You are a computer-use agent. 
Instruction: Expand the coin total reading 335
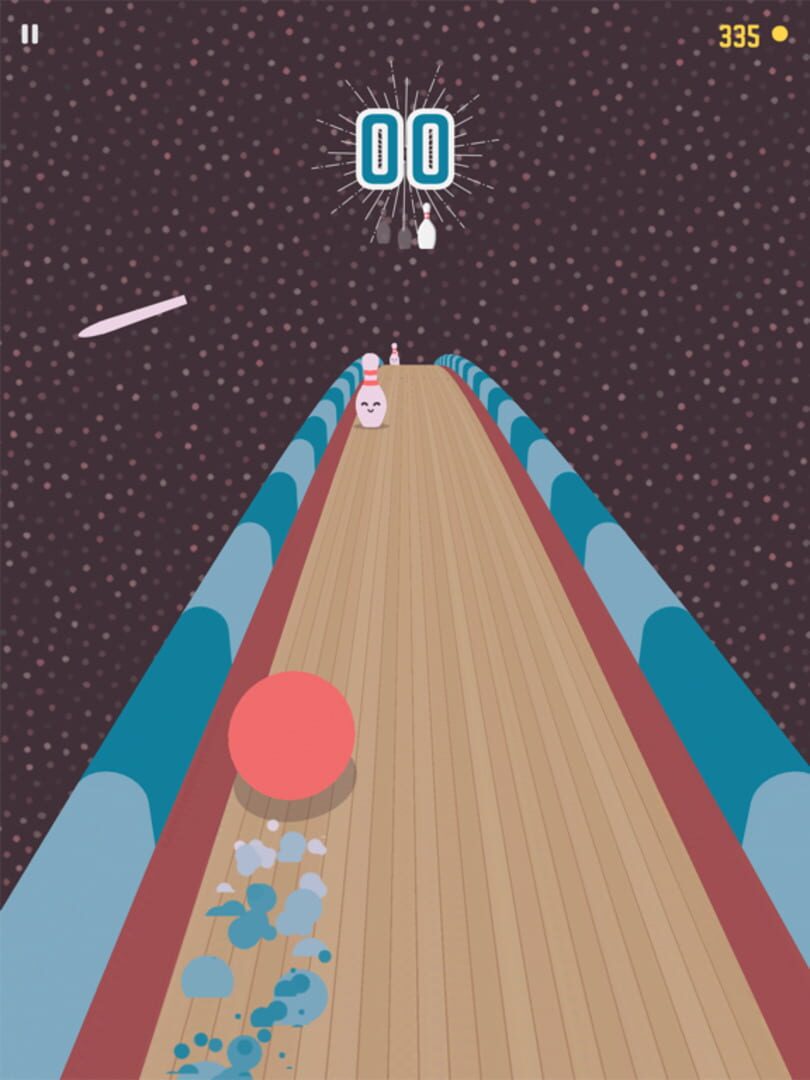click(x=740, y=35)
